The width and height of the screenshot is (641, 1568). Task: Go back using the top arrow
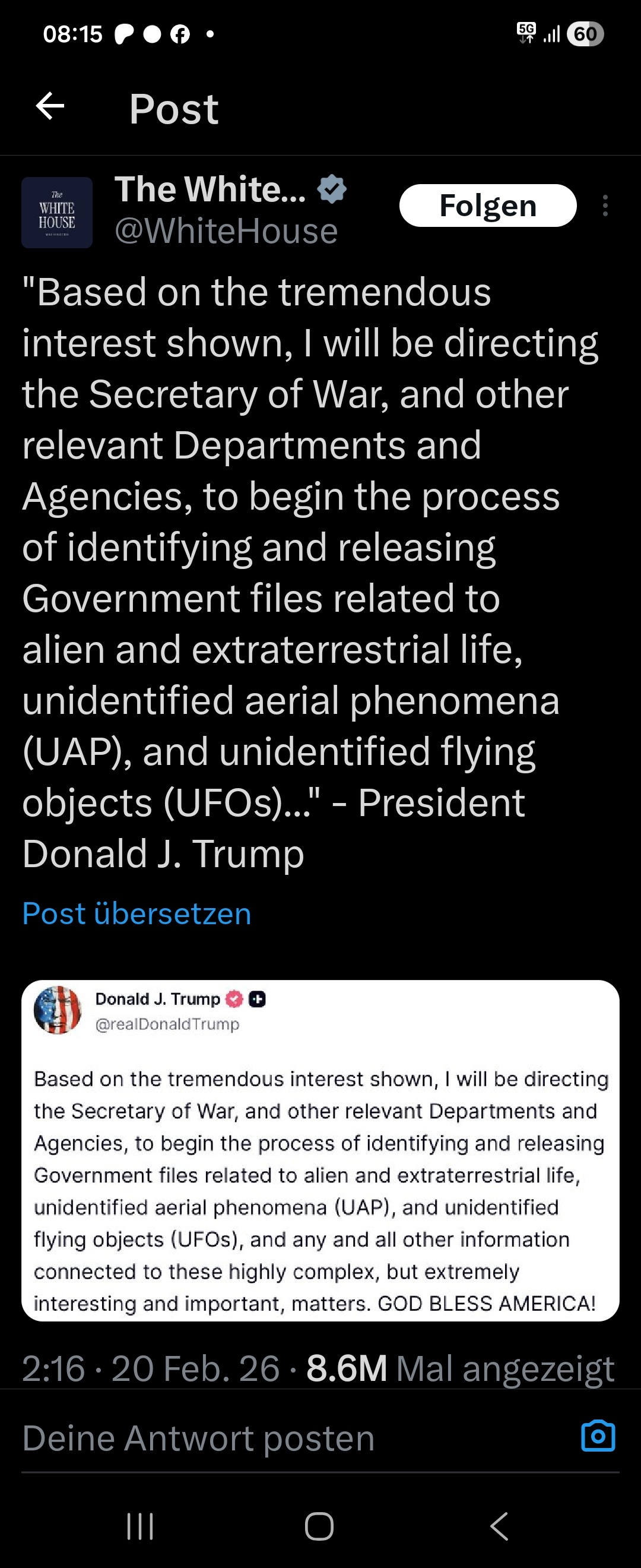[x=50, y=107]
